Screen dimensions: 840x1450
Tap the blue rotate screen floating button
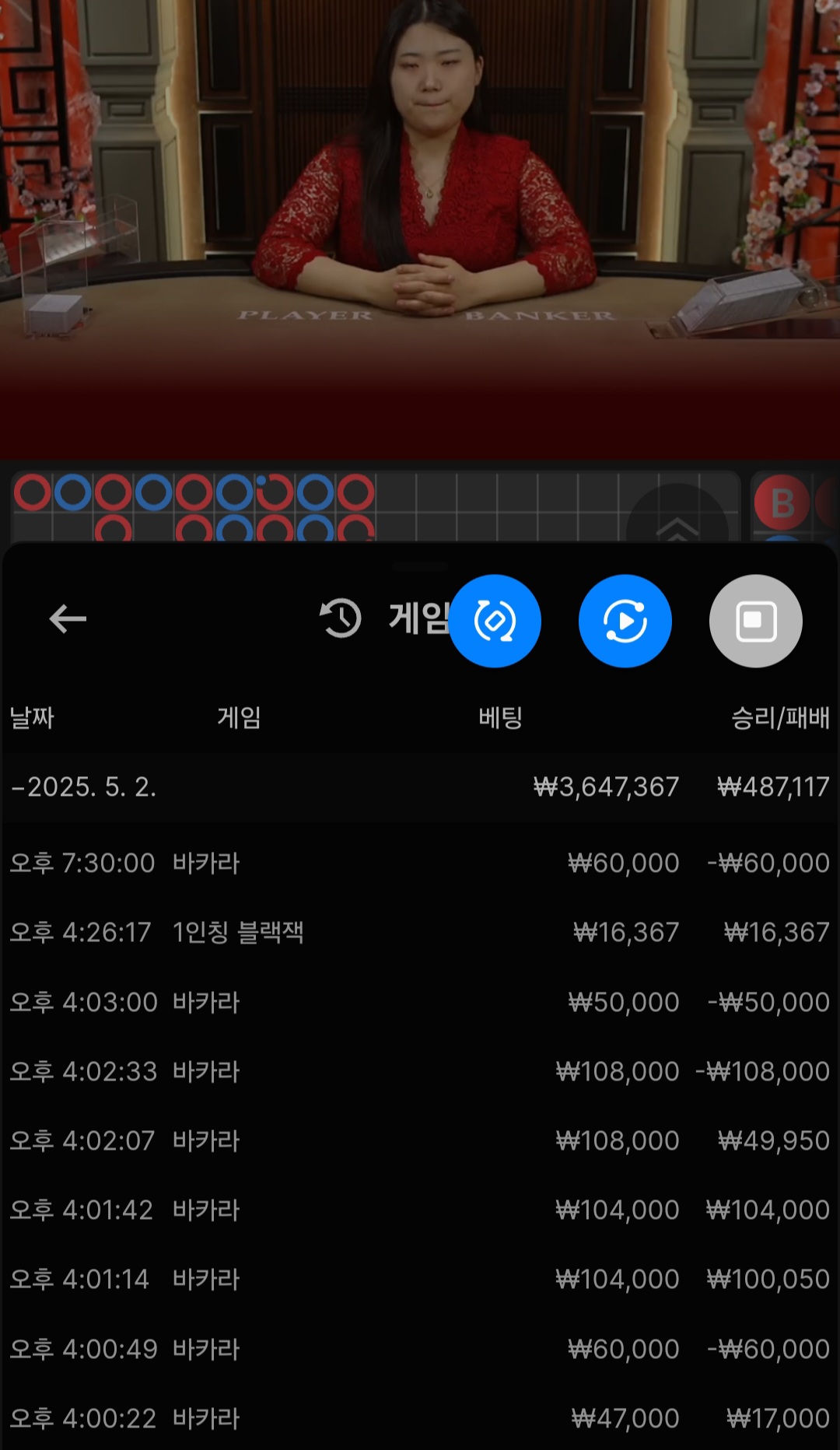click(x=495, y=621)
